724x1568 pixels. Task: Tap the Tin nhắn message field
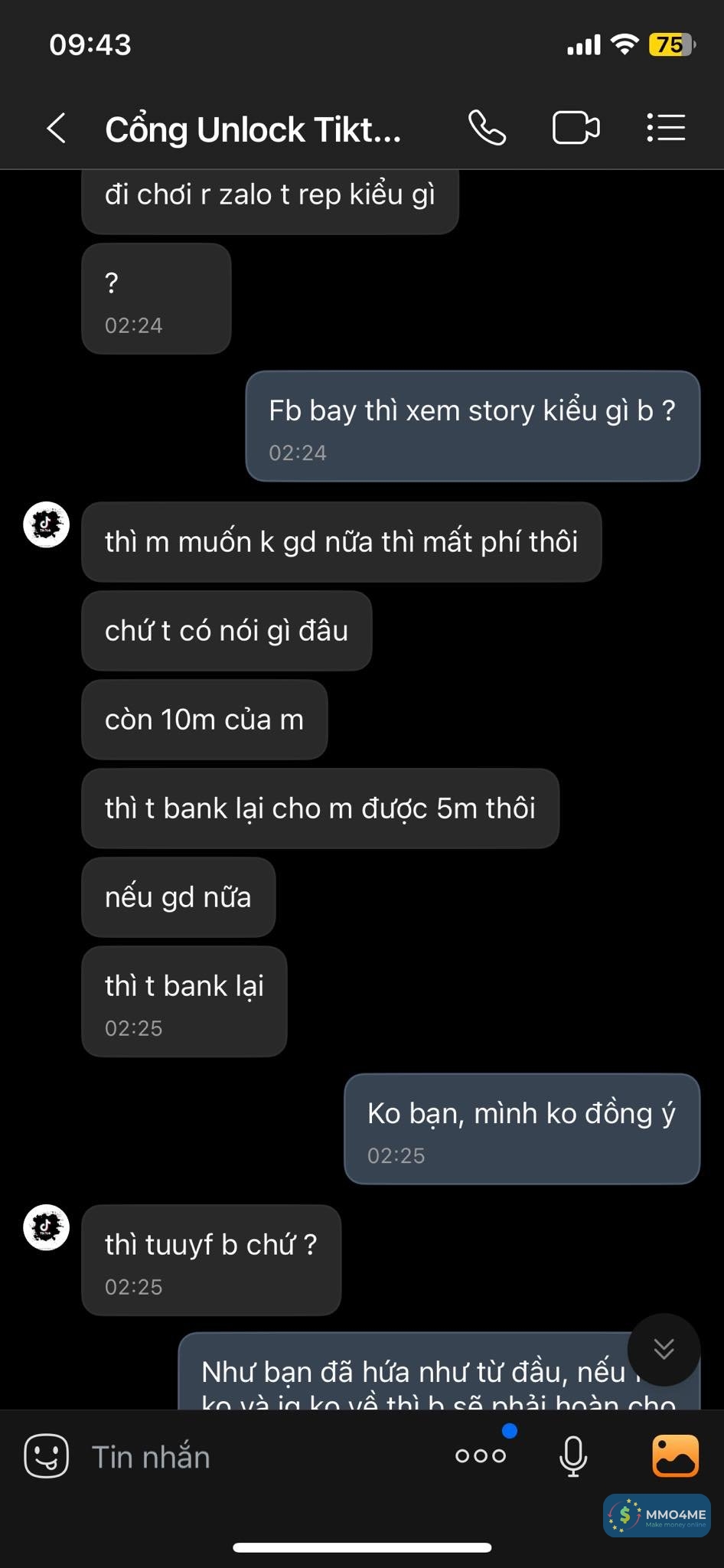pos(253,1457)
